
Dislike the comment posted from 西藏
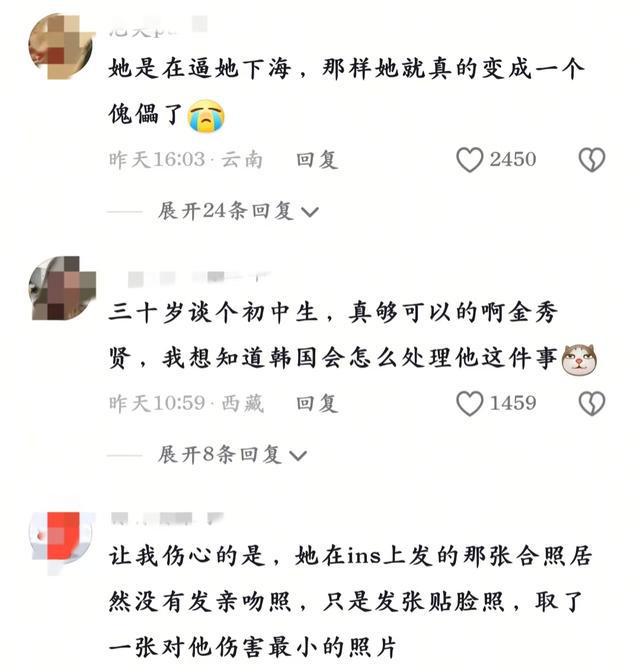[x=592, y=403]
